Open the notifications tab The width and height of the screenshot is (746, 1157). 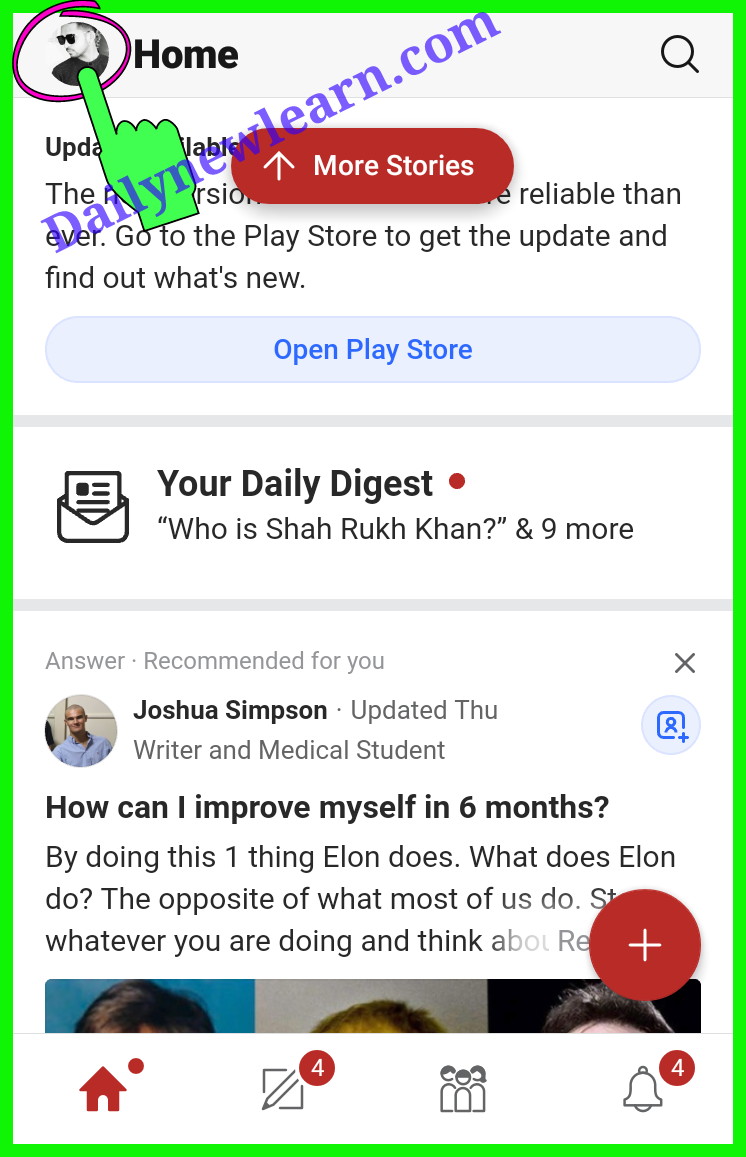coord(643,1089)
